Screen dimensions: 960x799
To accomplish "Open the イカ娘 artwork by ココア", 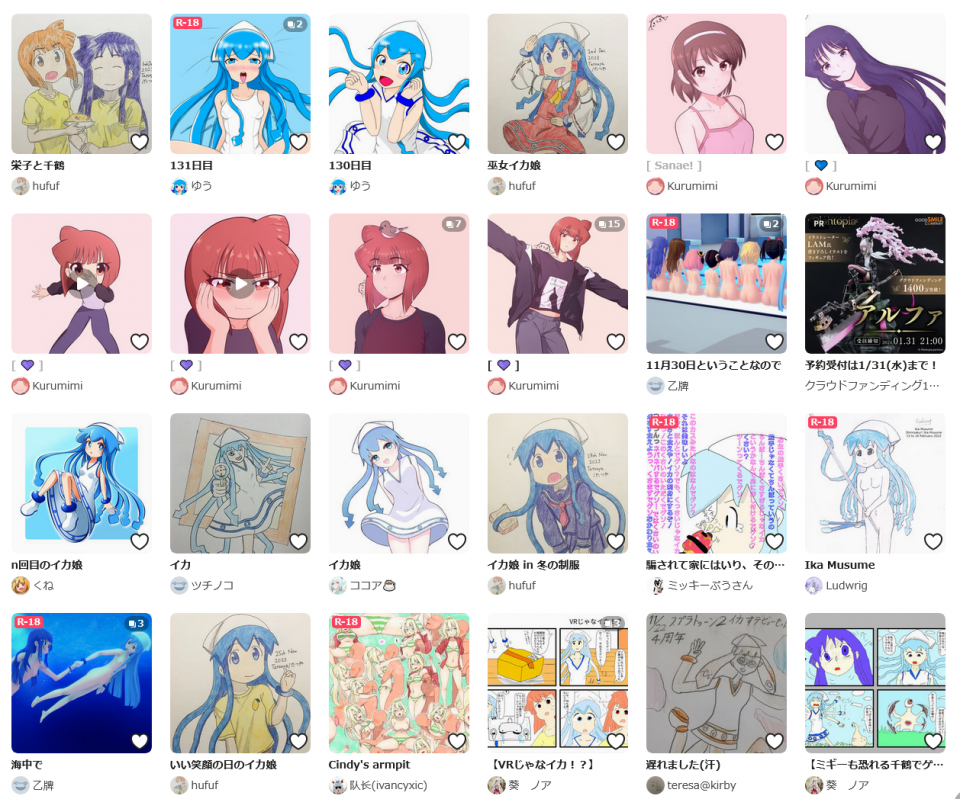I will pos(398,483).
